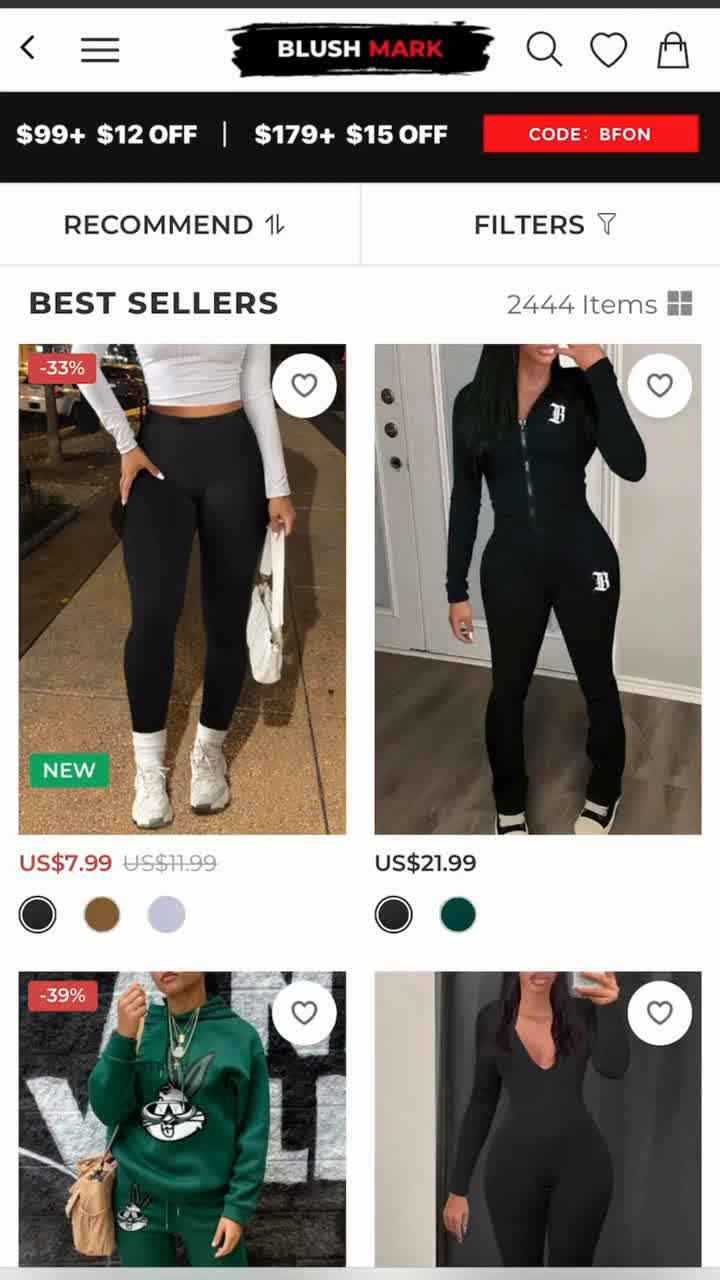Viewport: 720px width, 1280px height.
Task: Go back to the previous page
Action: coord(28,47)
